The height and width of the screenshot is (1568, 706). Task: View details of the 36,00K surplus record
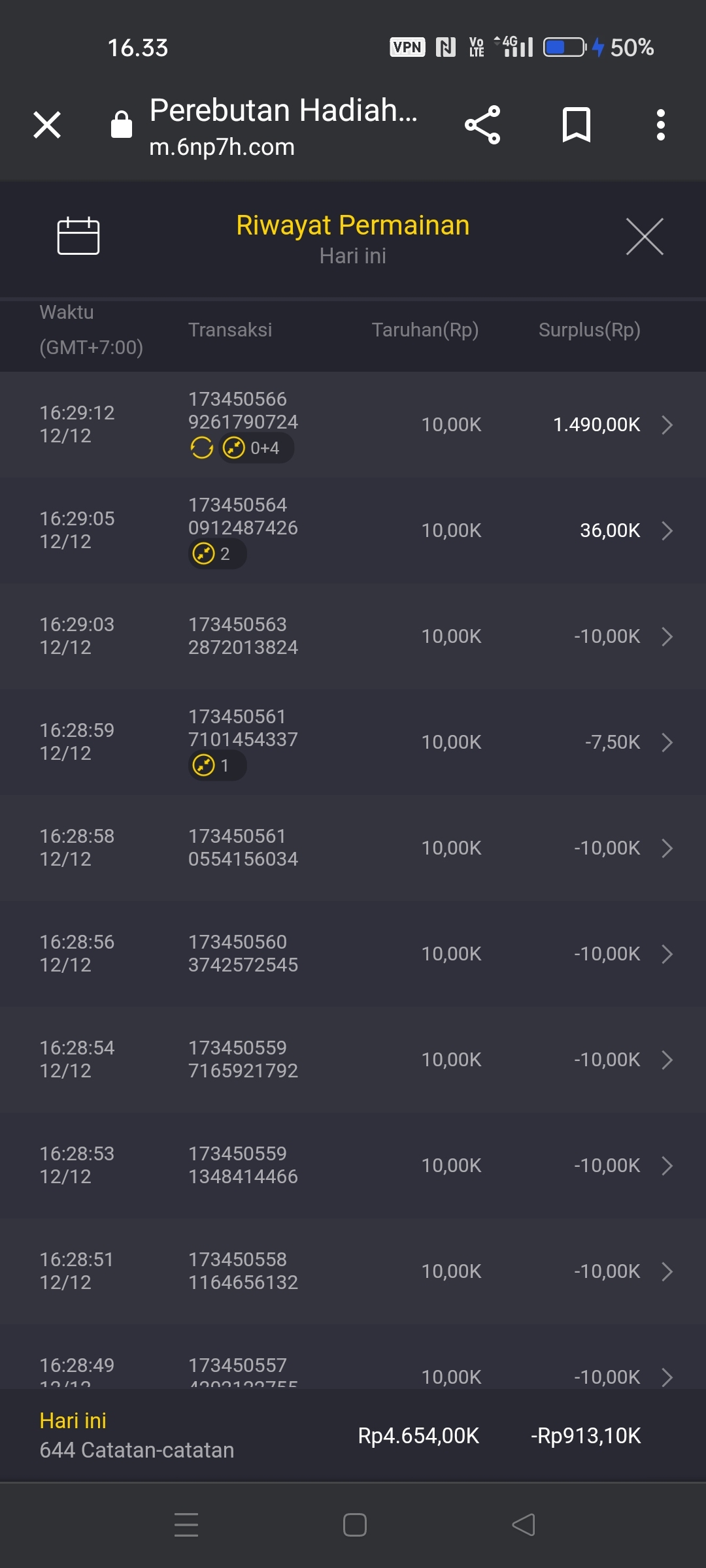[667, 531]
